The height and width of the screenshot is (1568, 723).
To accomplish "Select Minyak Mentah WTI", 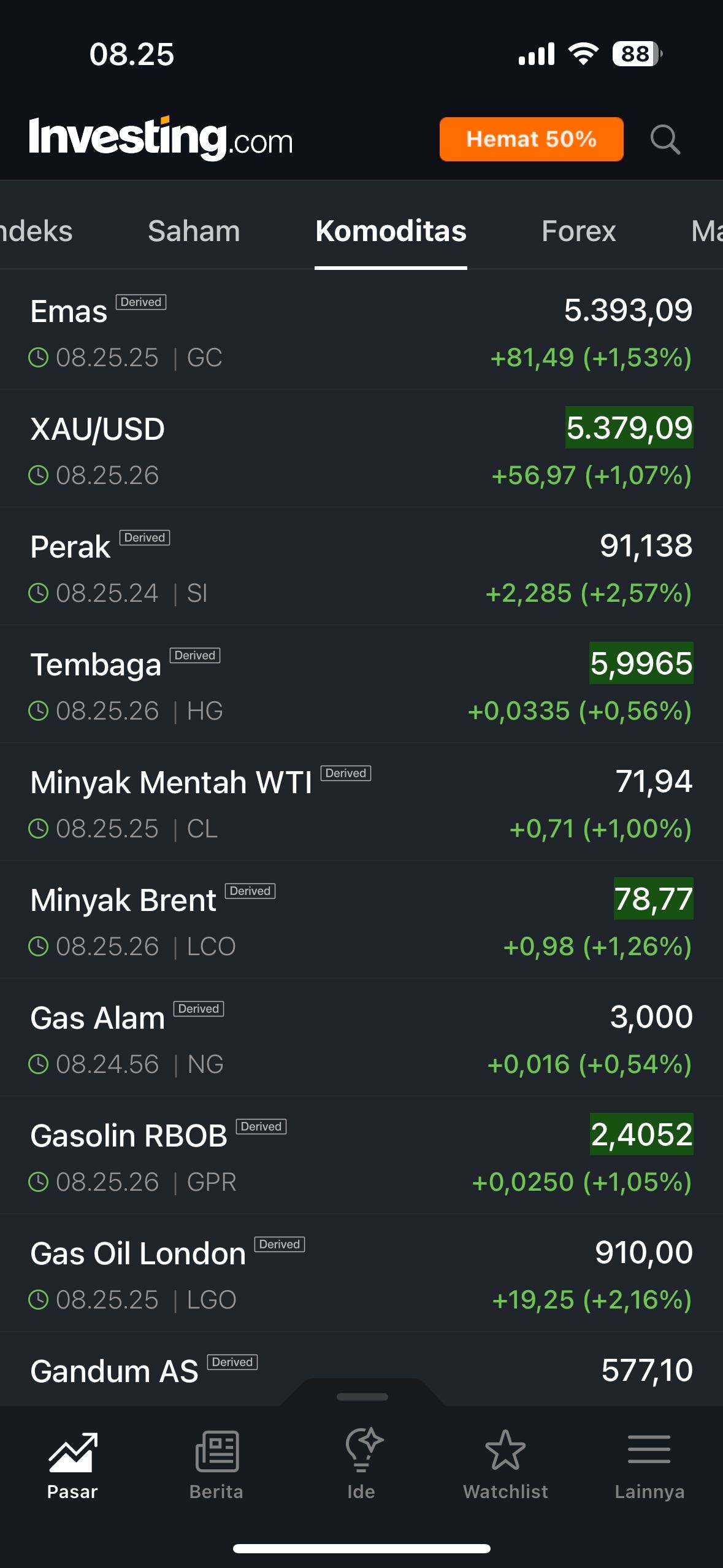I will [x=361, y=803].
